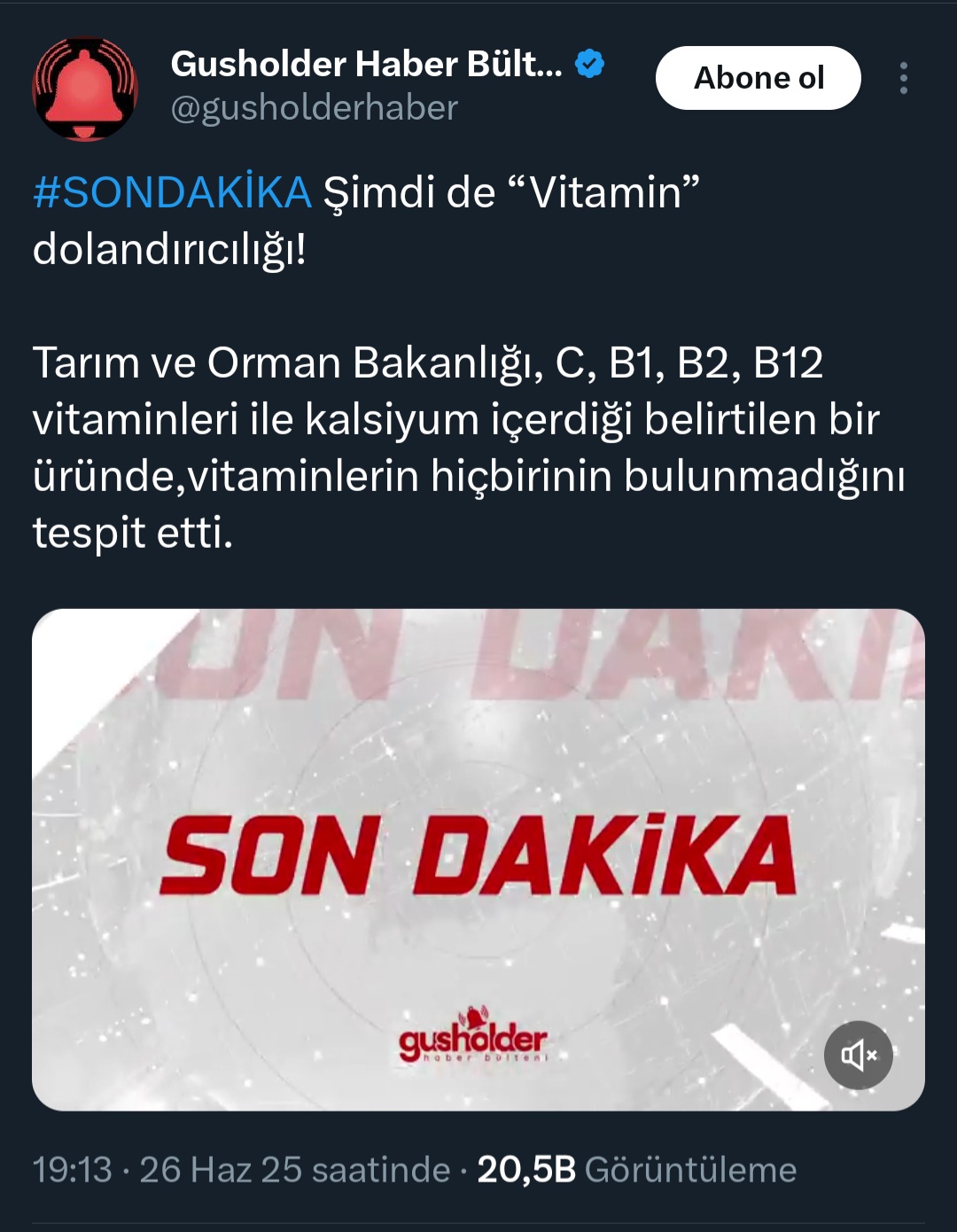The height and width of the screenshot is (1232, 957).
Task: Open the @gusholderhaber account handle
Action: (x=314, y=108)
